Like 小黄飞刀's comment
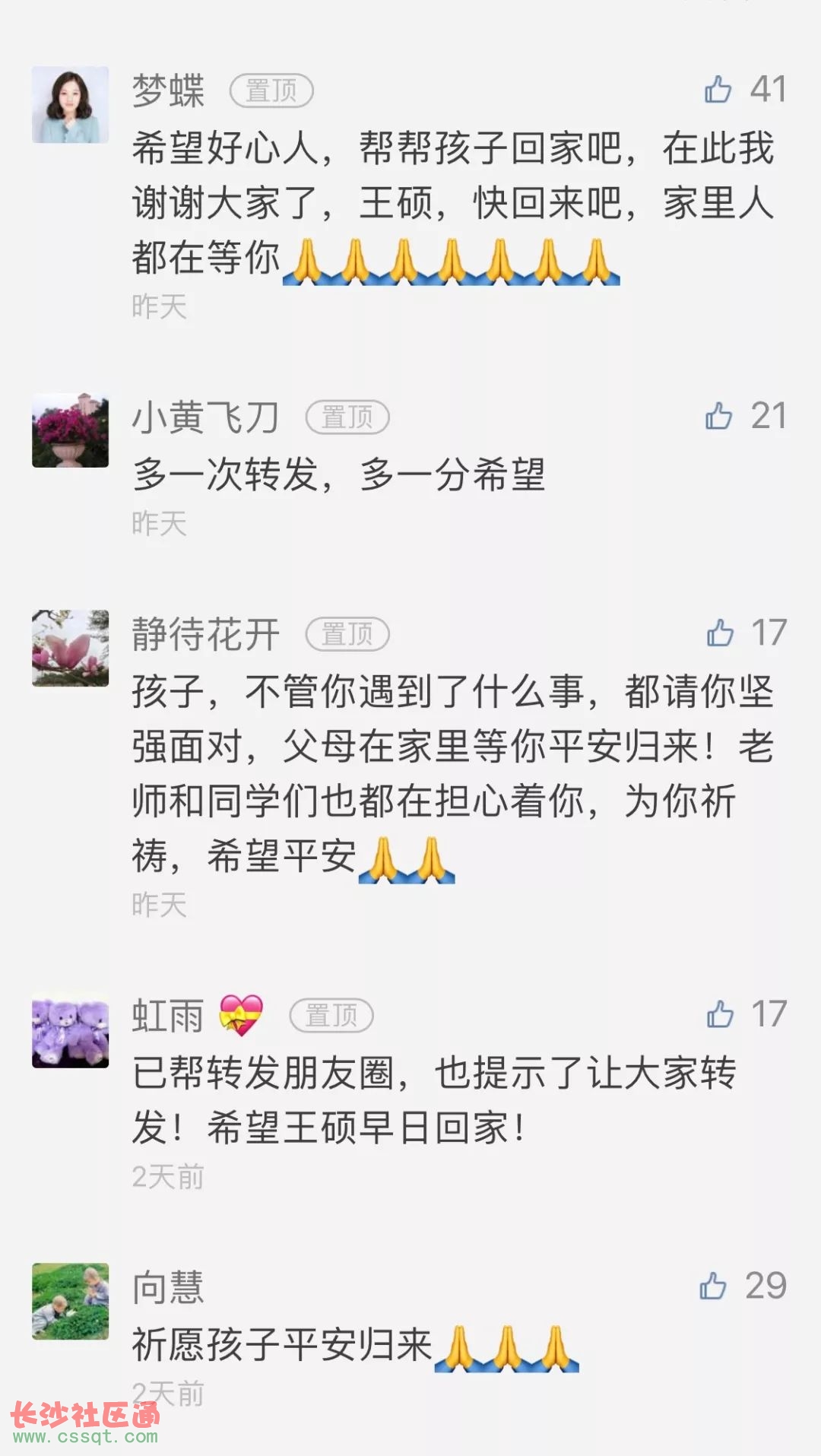 click(718, 417)
